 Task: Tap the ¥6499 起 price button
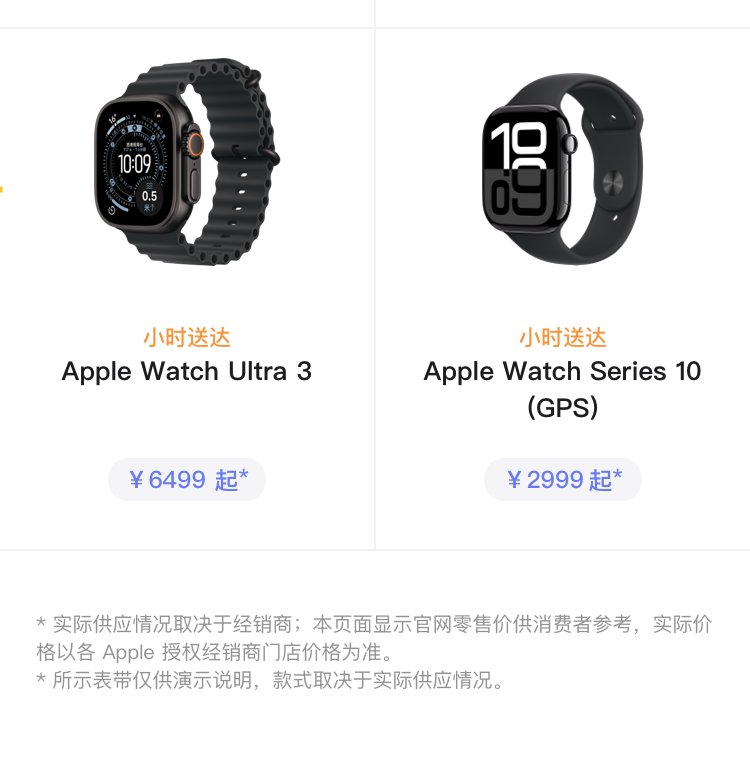tap(187, 480)
